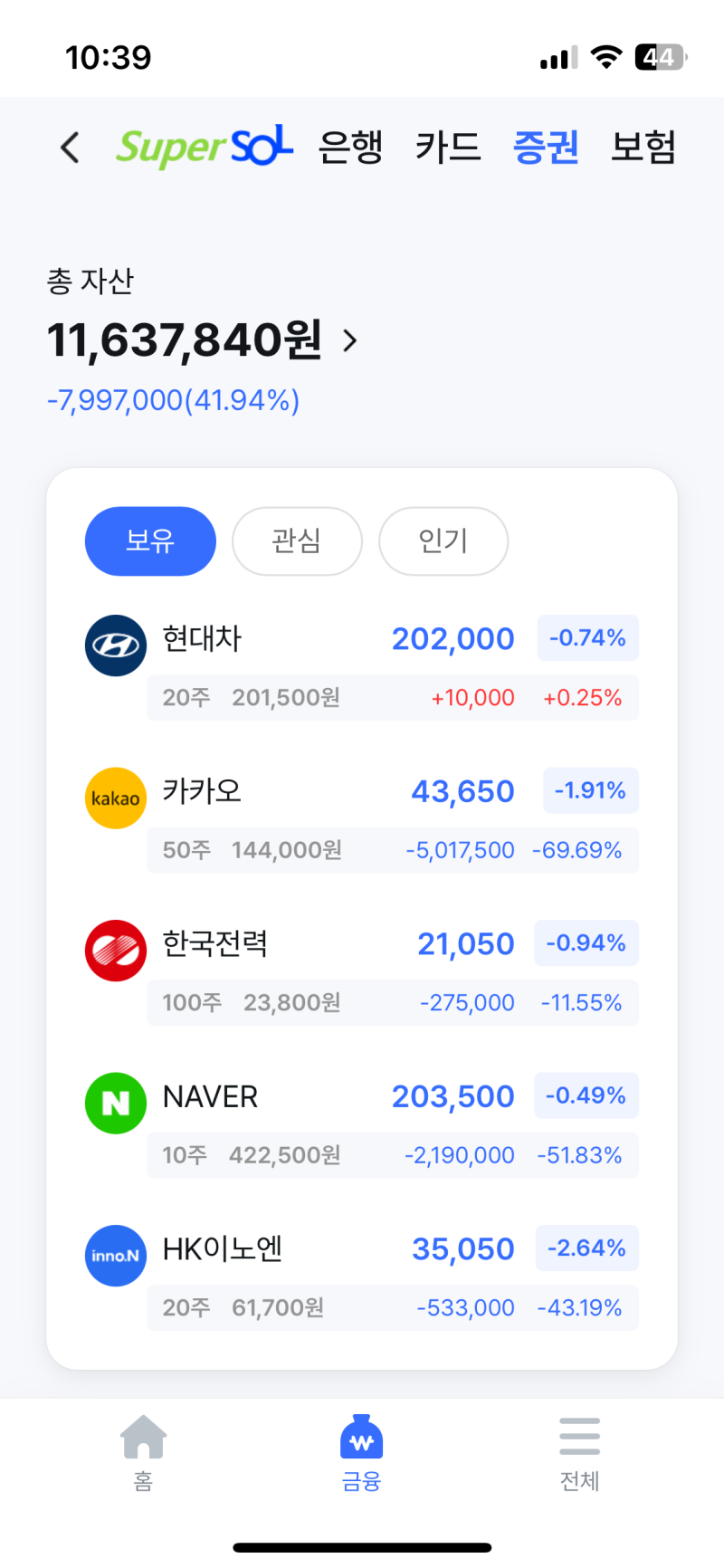
Task: Select the 금융 bottom tab
Action: click(x=362, y=1451)
